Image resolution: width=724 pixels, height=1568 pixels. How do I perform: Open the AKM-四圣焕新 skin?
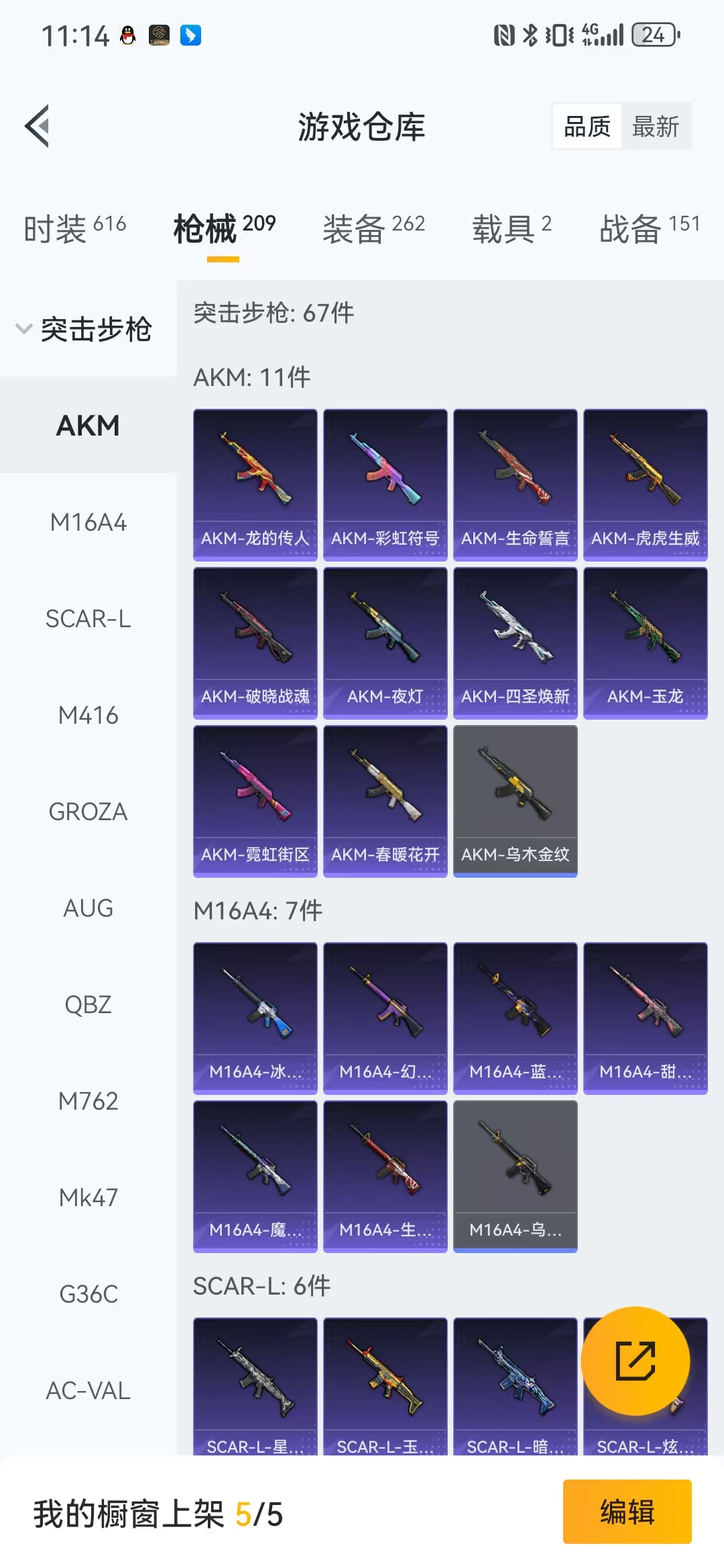(x=515, y=643)
